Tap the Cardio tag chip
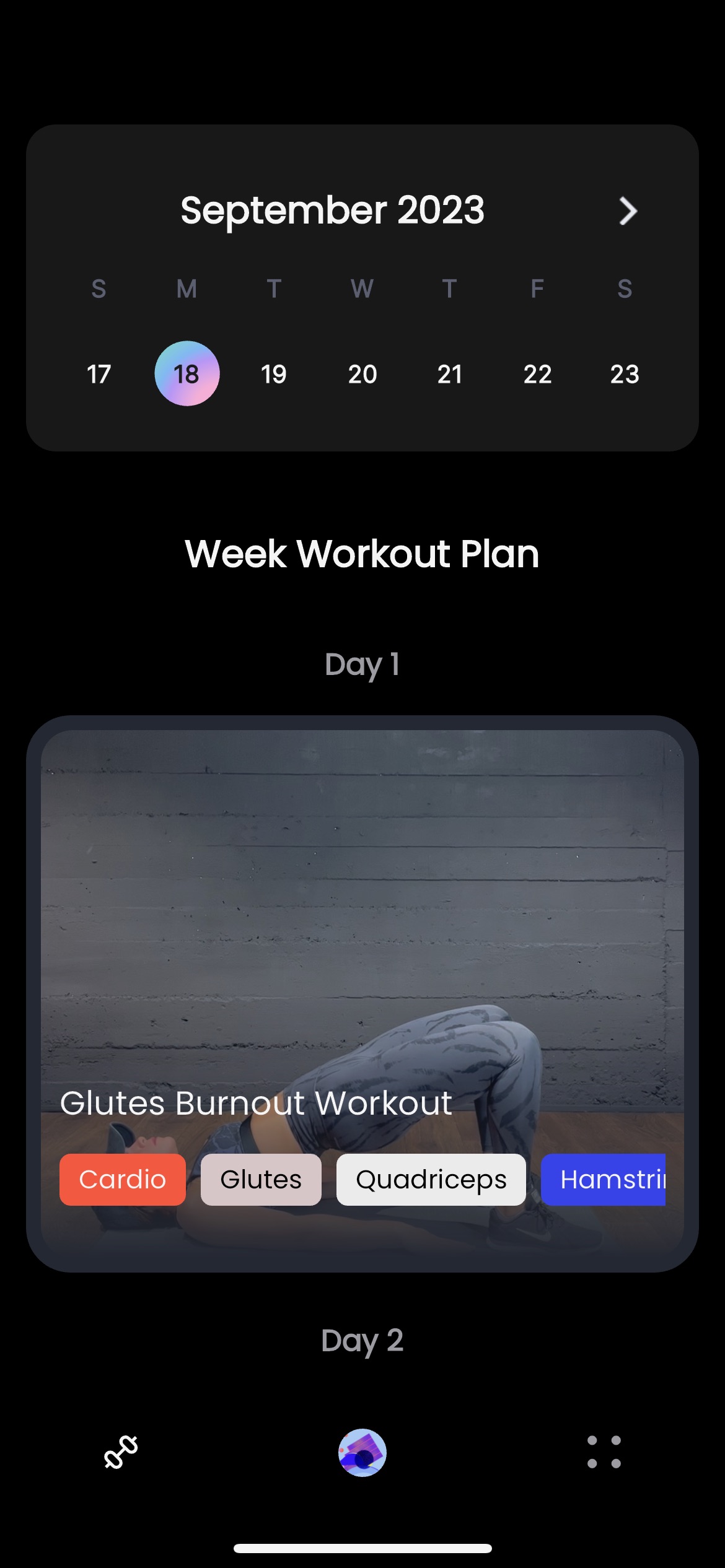This screenshot has height=1568, width=725. (x=123, y=1180)
